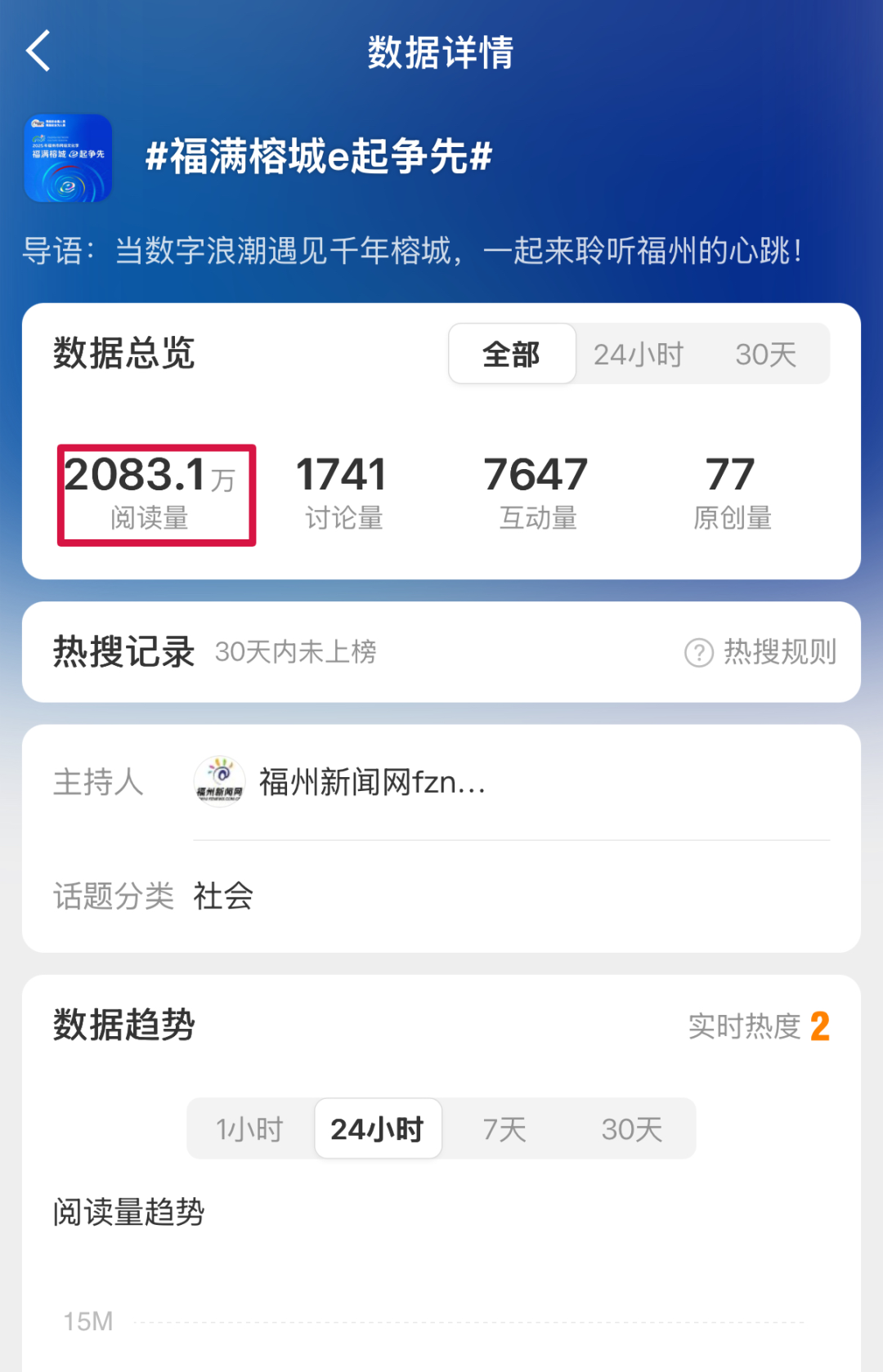883x1372 pixels.
Task: Tap the 社会 topic category
Action: click(x=222, y=896)
